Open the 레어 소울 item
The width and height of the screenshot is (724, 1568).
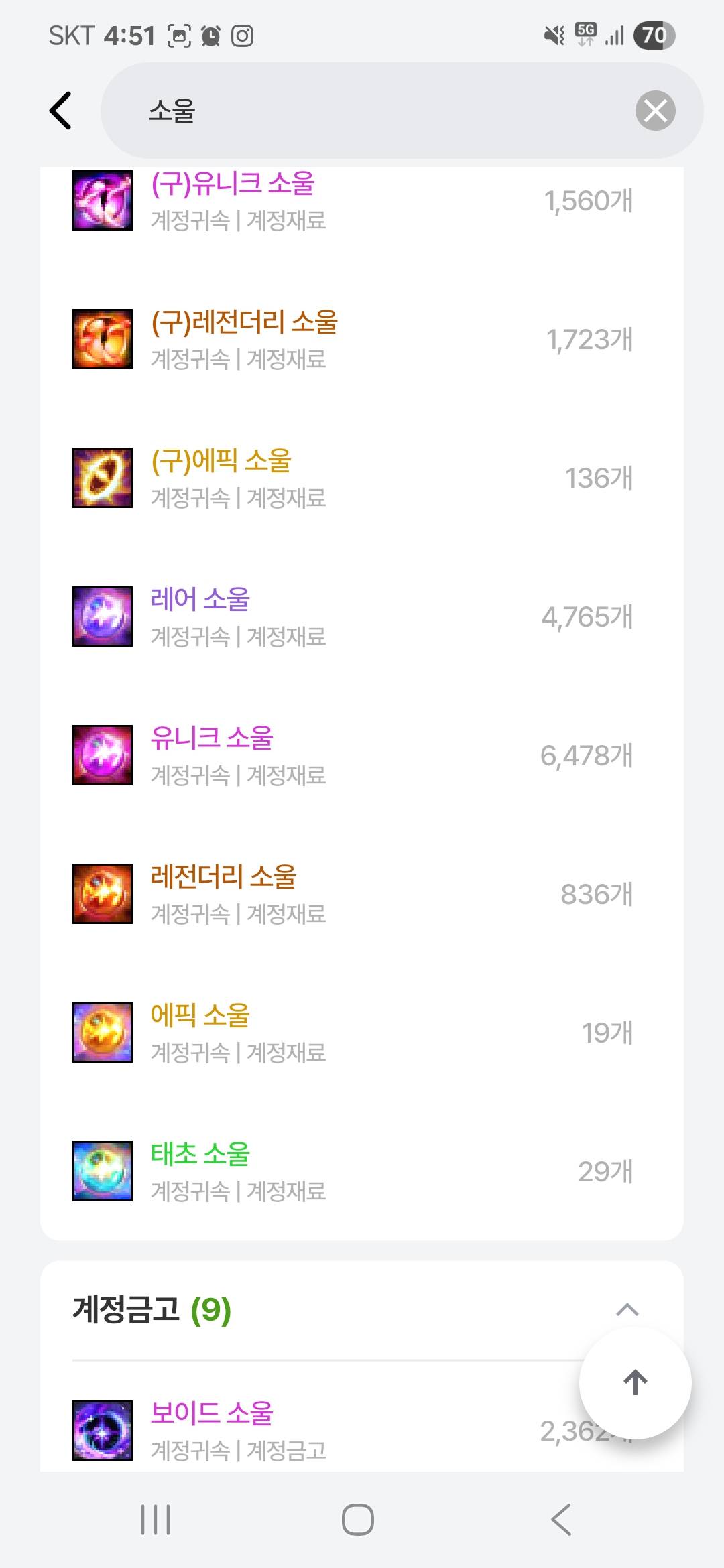[x=362, y=616]
